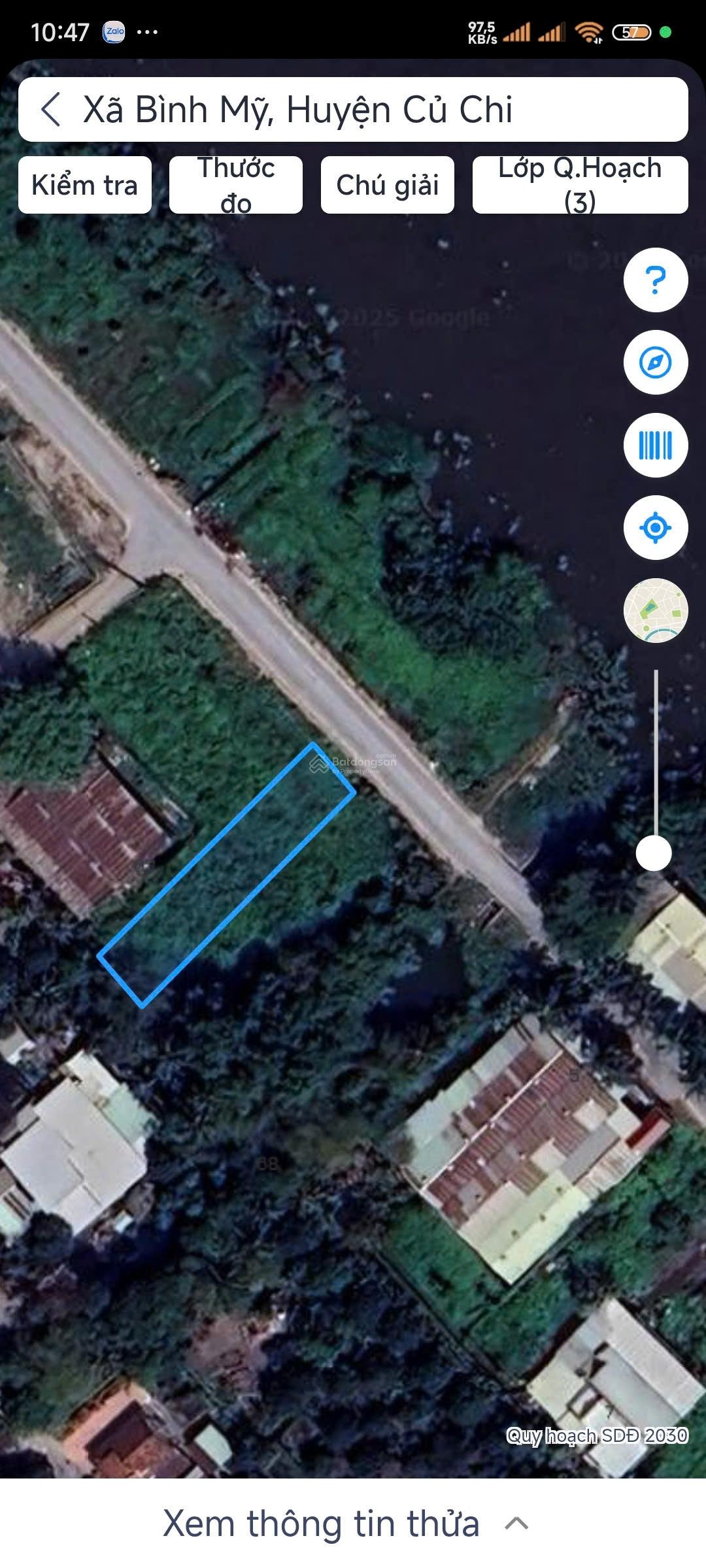706x1568 pixels.
Task: Open the Thước đo measuring tool
Action: point(236,185)
